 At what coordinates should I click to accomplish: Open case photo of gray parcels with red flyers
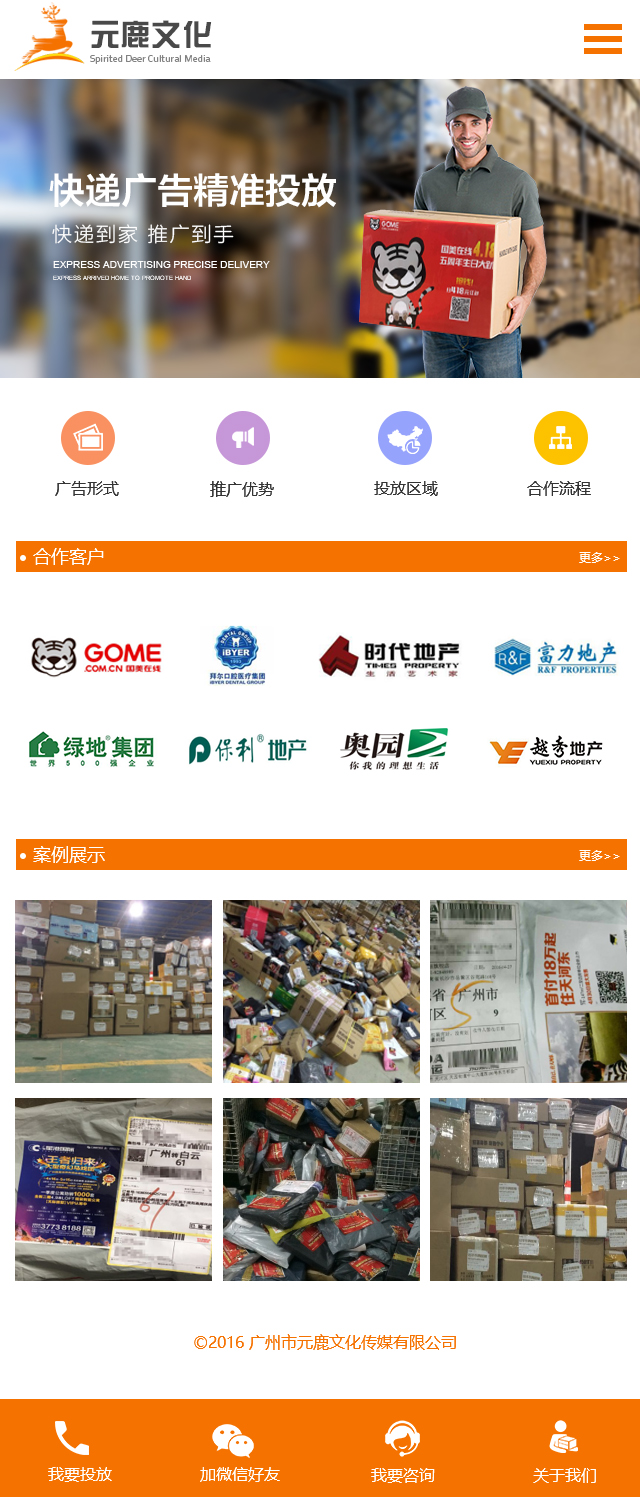pyautogui.click(x=321, y=1189)
